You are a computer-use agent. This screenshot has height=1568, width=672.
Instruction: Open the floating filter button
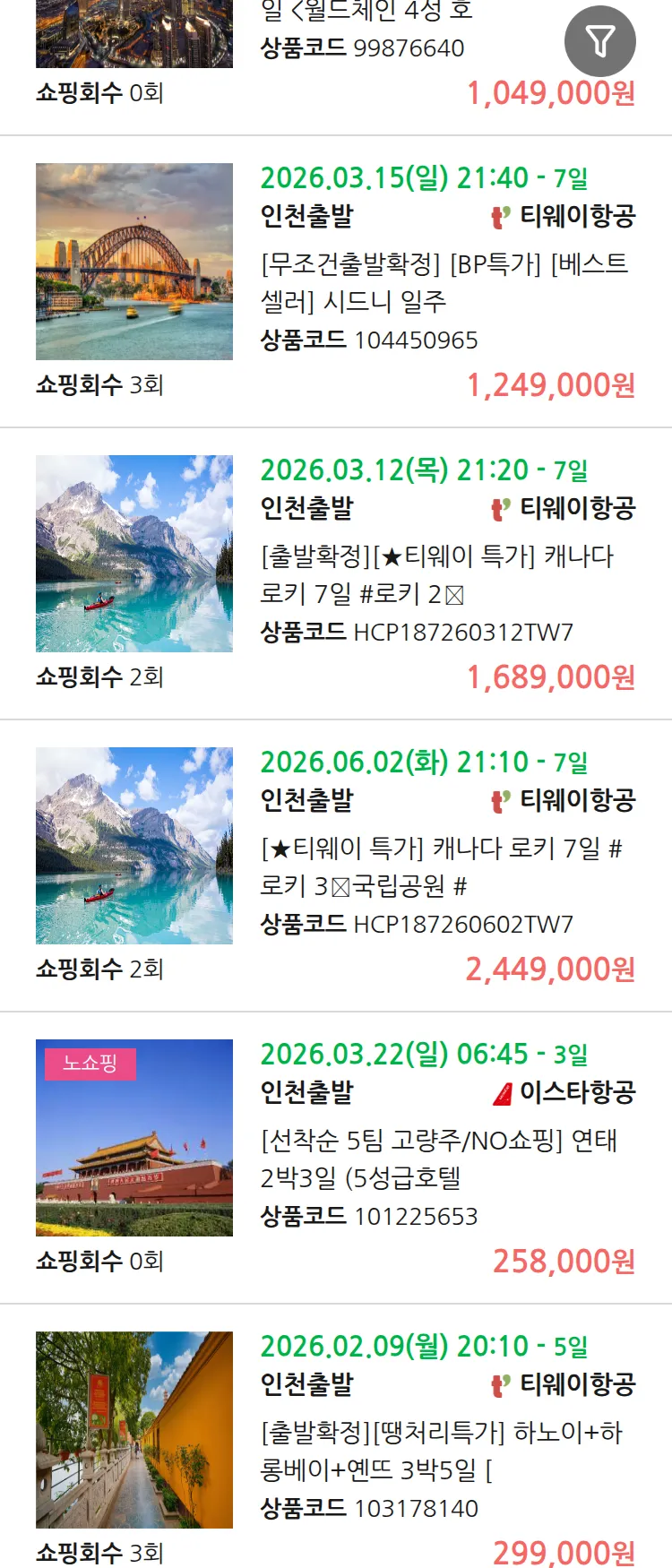tap(599, 41)
